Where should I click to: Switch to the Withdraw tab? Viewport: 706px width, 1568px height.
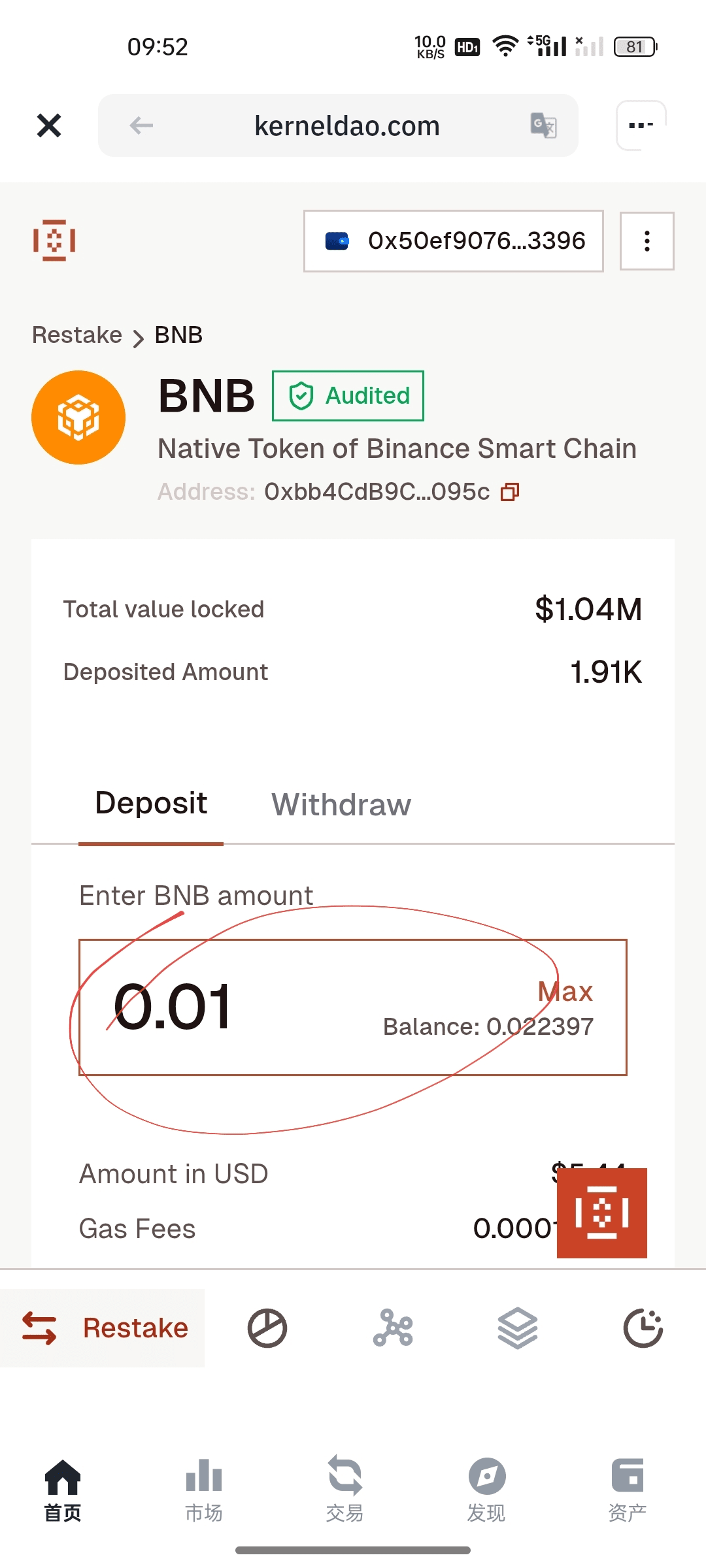pyautogui.click(x=341, y=804)
